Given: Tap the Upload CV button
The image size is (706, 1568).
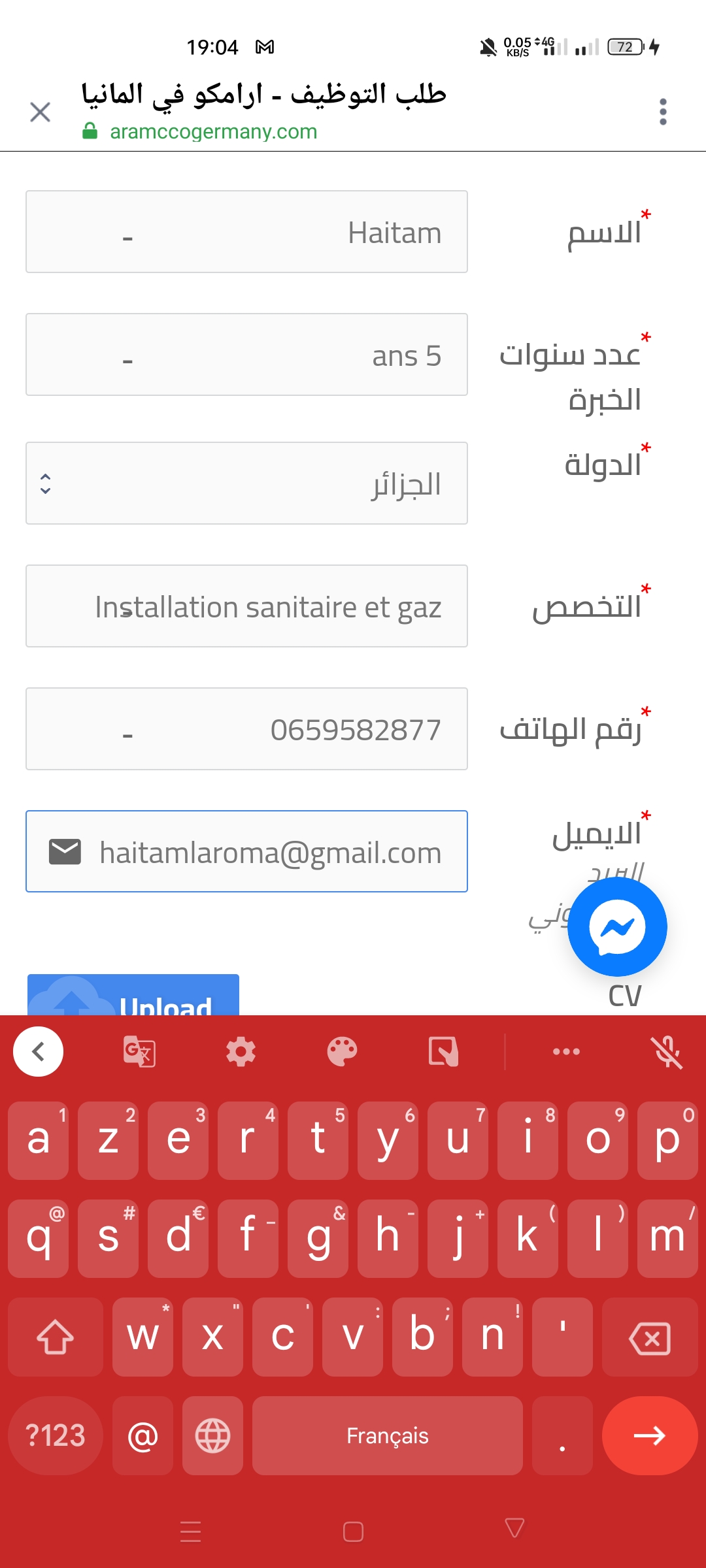Looking at the screenshot, I should (133, 995).
